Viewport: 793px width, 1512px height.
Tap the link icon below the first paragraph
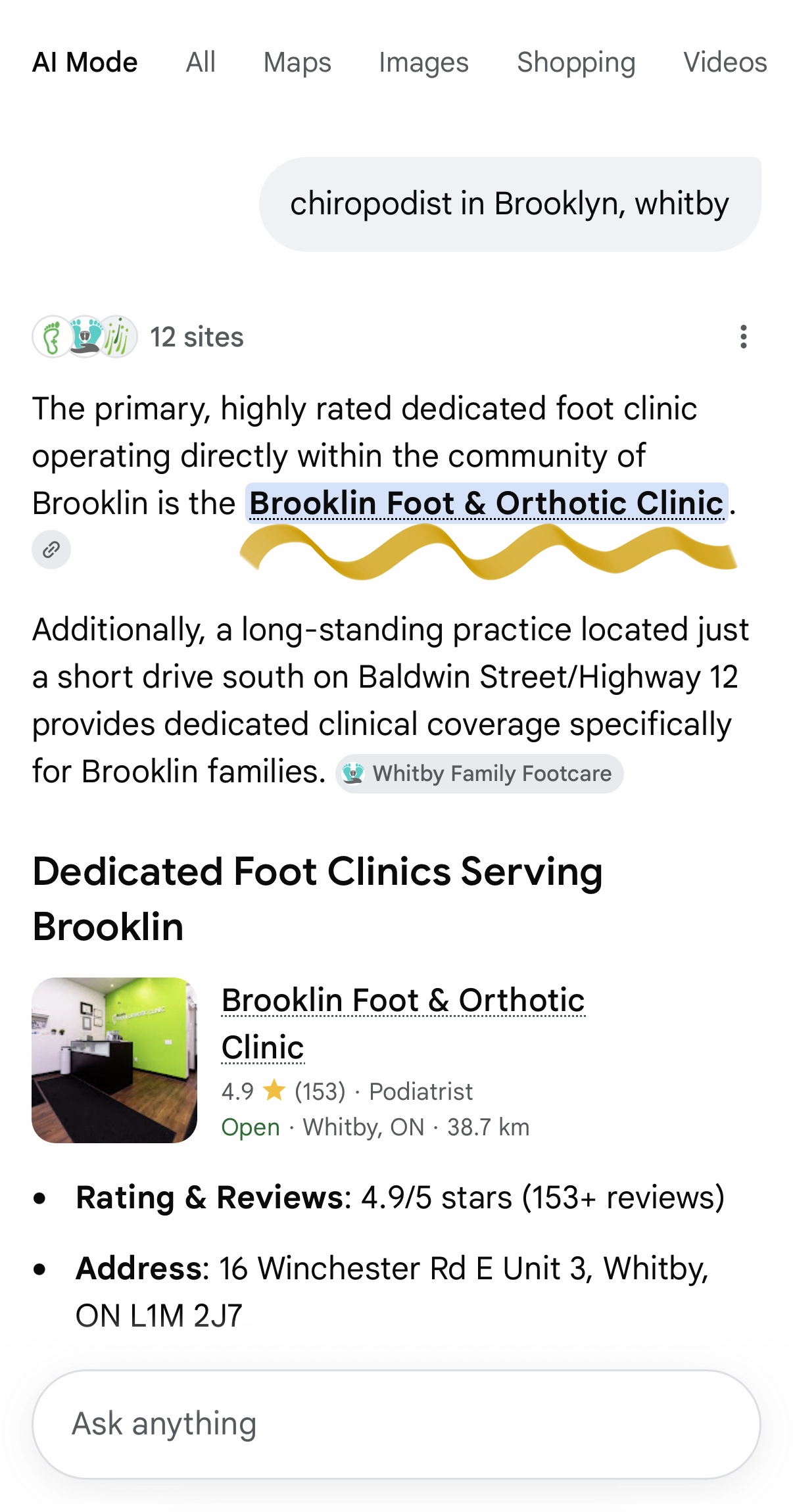point(51,550)
